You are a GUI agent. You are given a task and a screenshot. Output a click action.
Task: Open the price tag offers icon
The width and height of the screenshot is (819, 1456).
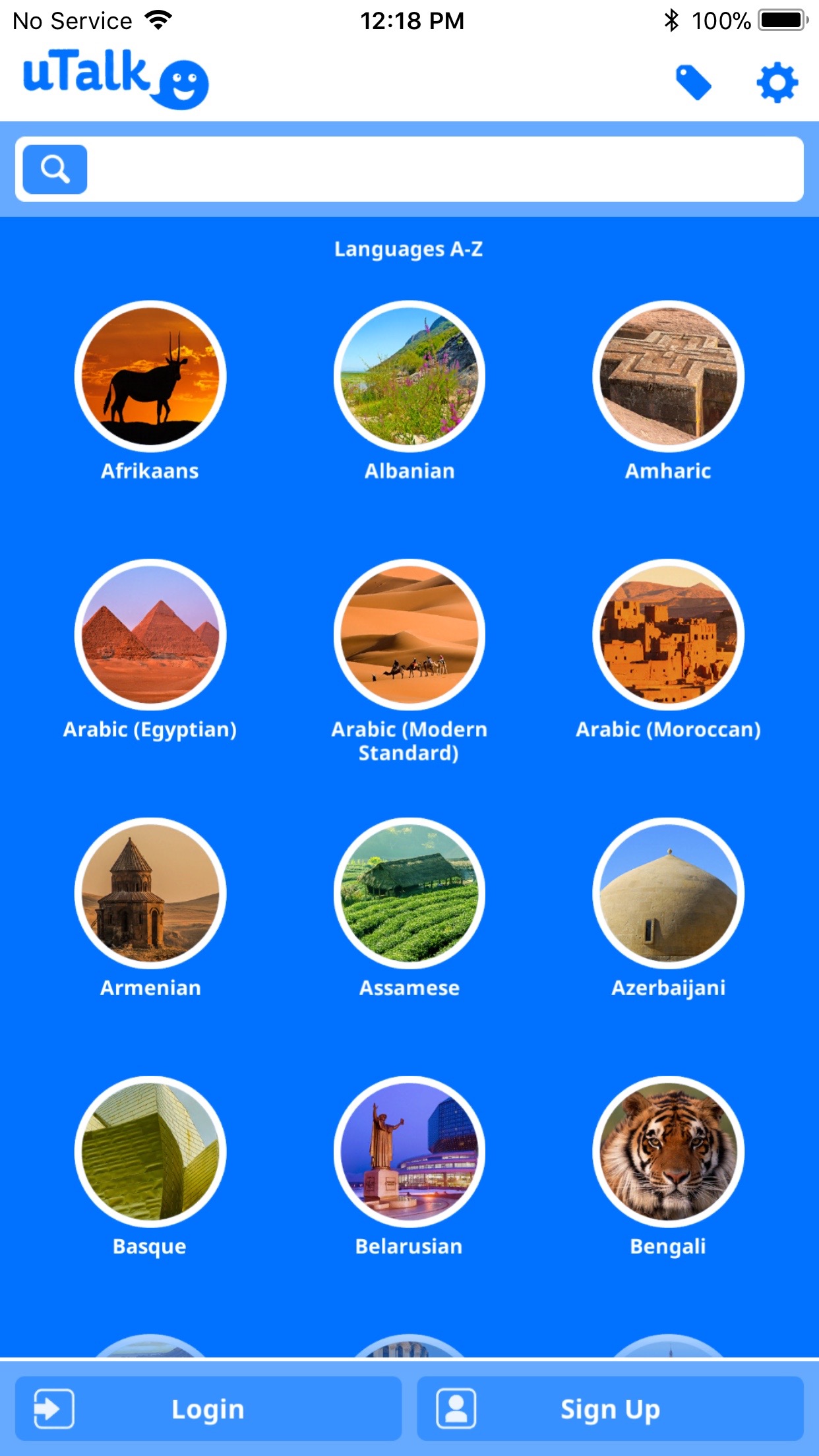[x=693, y=83]
